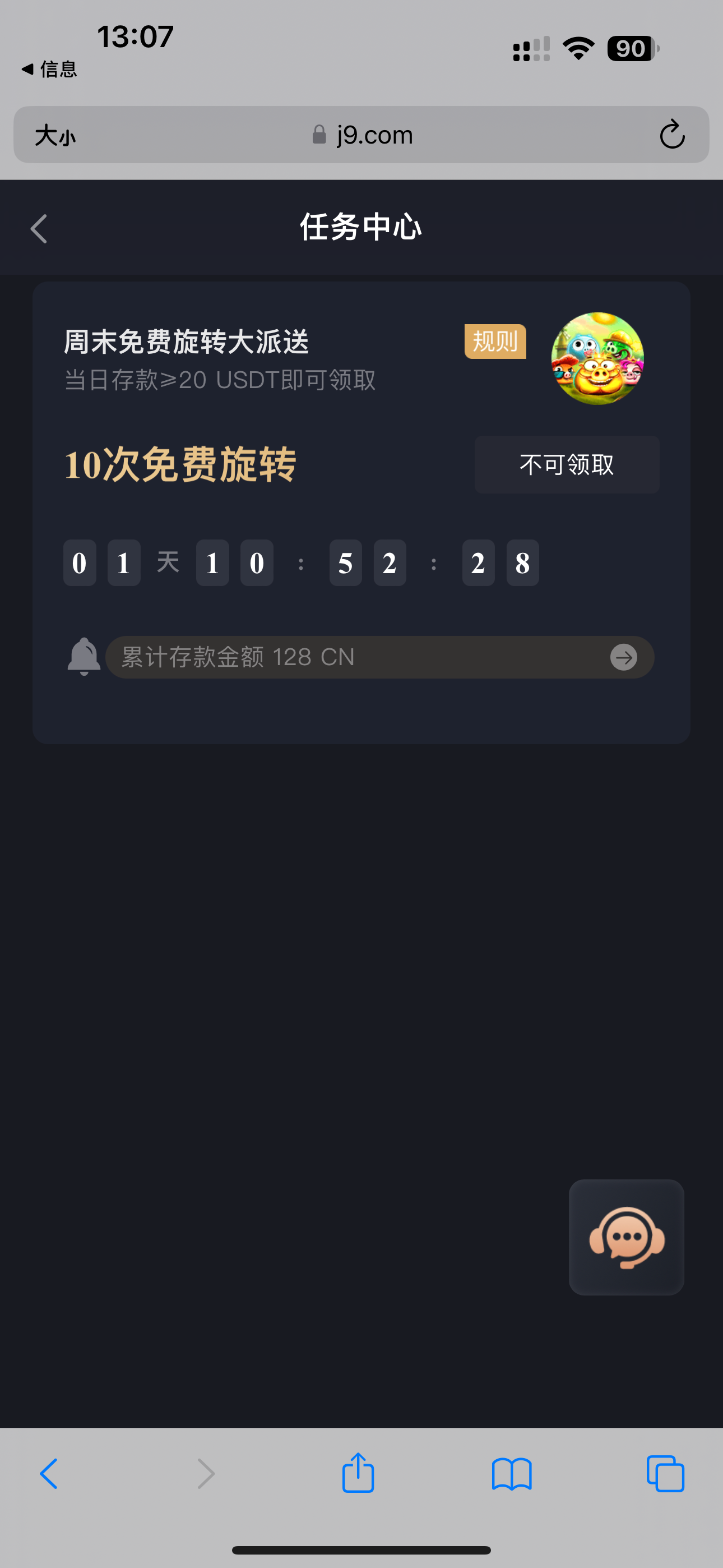The image size is (723, 1568).
Task: Tap the j9.com address bar
Action: click(363, 135)
